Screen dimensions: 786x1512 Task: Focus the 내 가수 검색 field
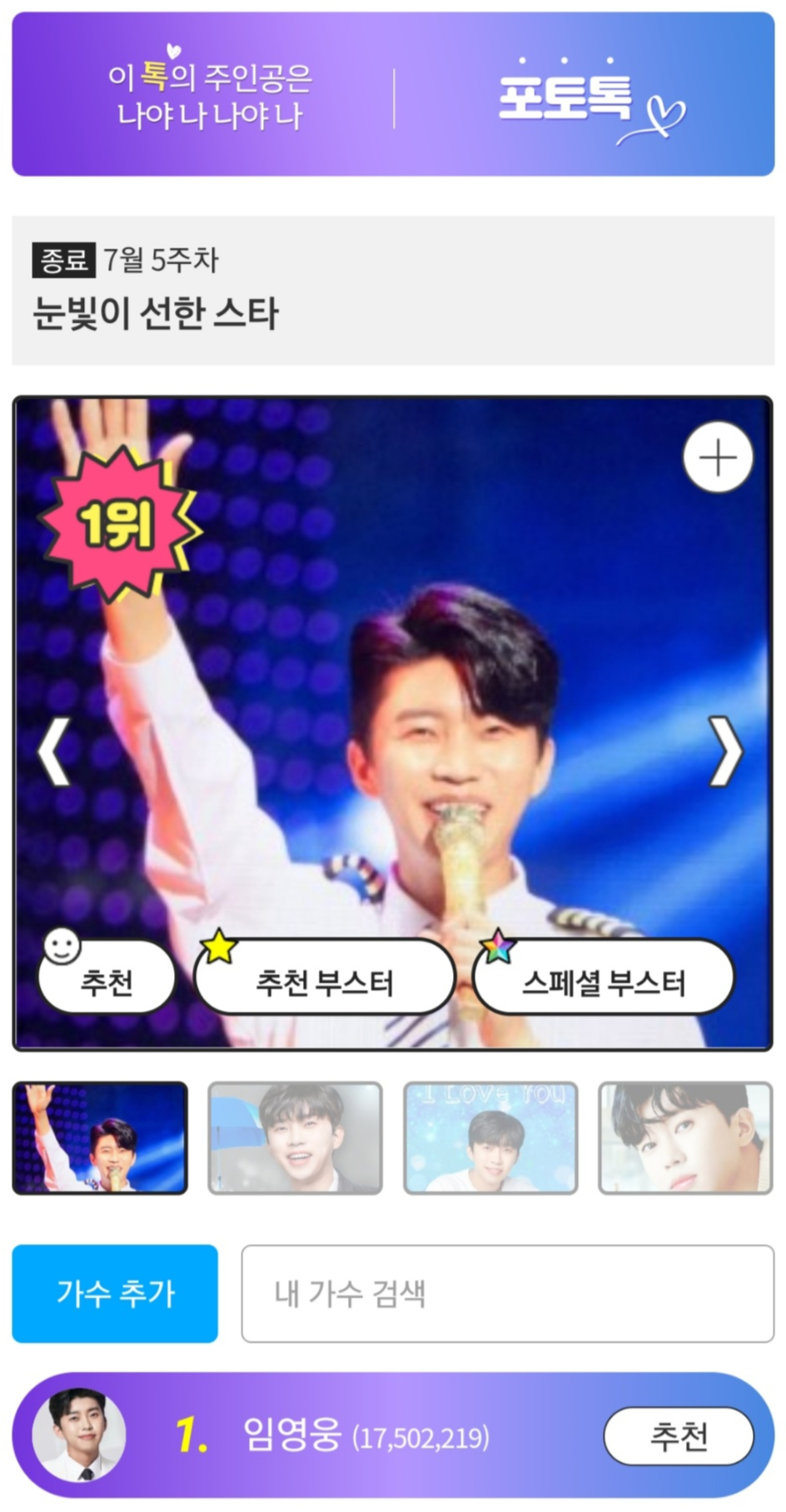click(508, 1294)
